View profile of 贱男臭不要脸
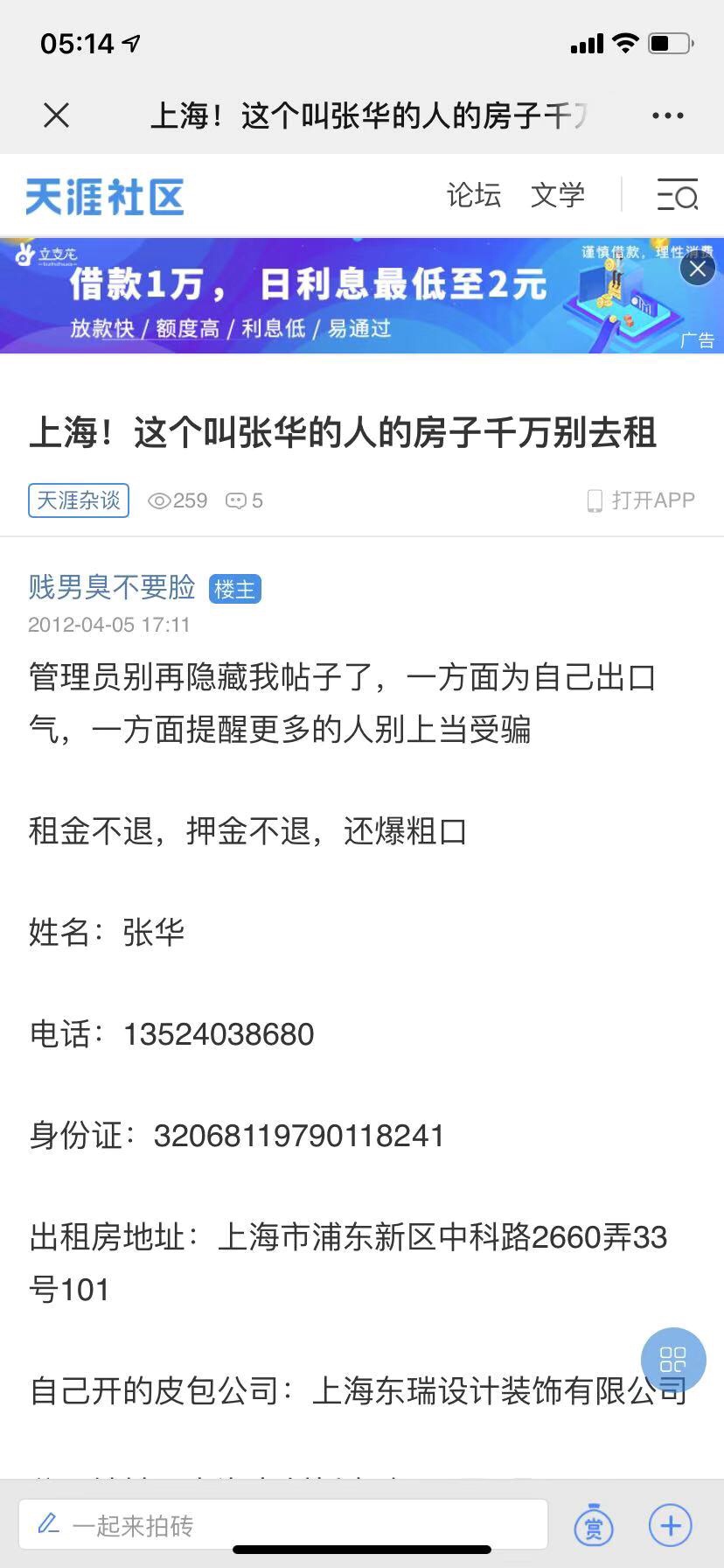Viewport: 724px width, 1568px height. pyautogui.click(x=112, y=587)
